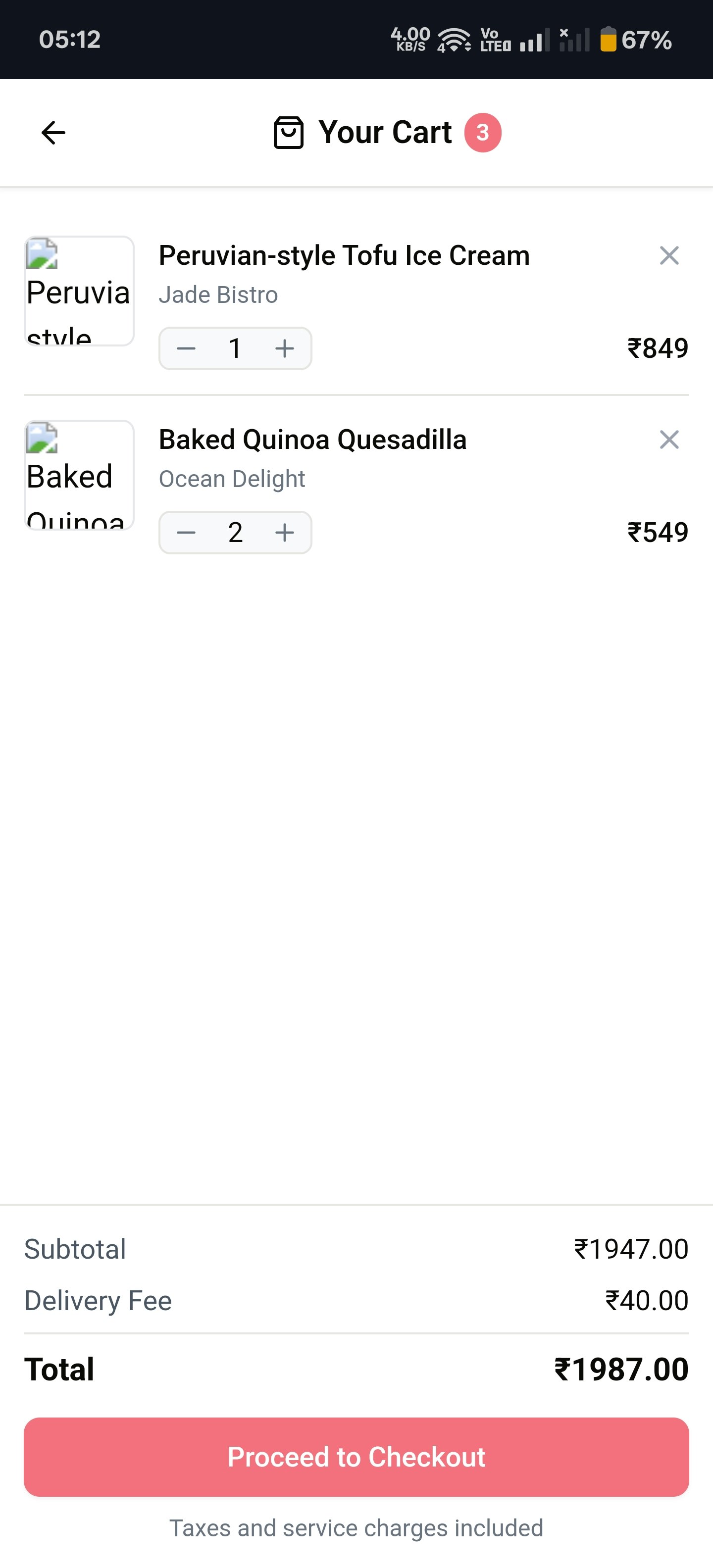Open the Peruvian-style Tofu Ice Cream image
The height and width of the screenshot is (1568, 713).
point(79,291)
